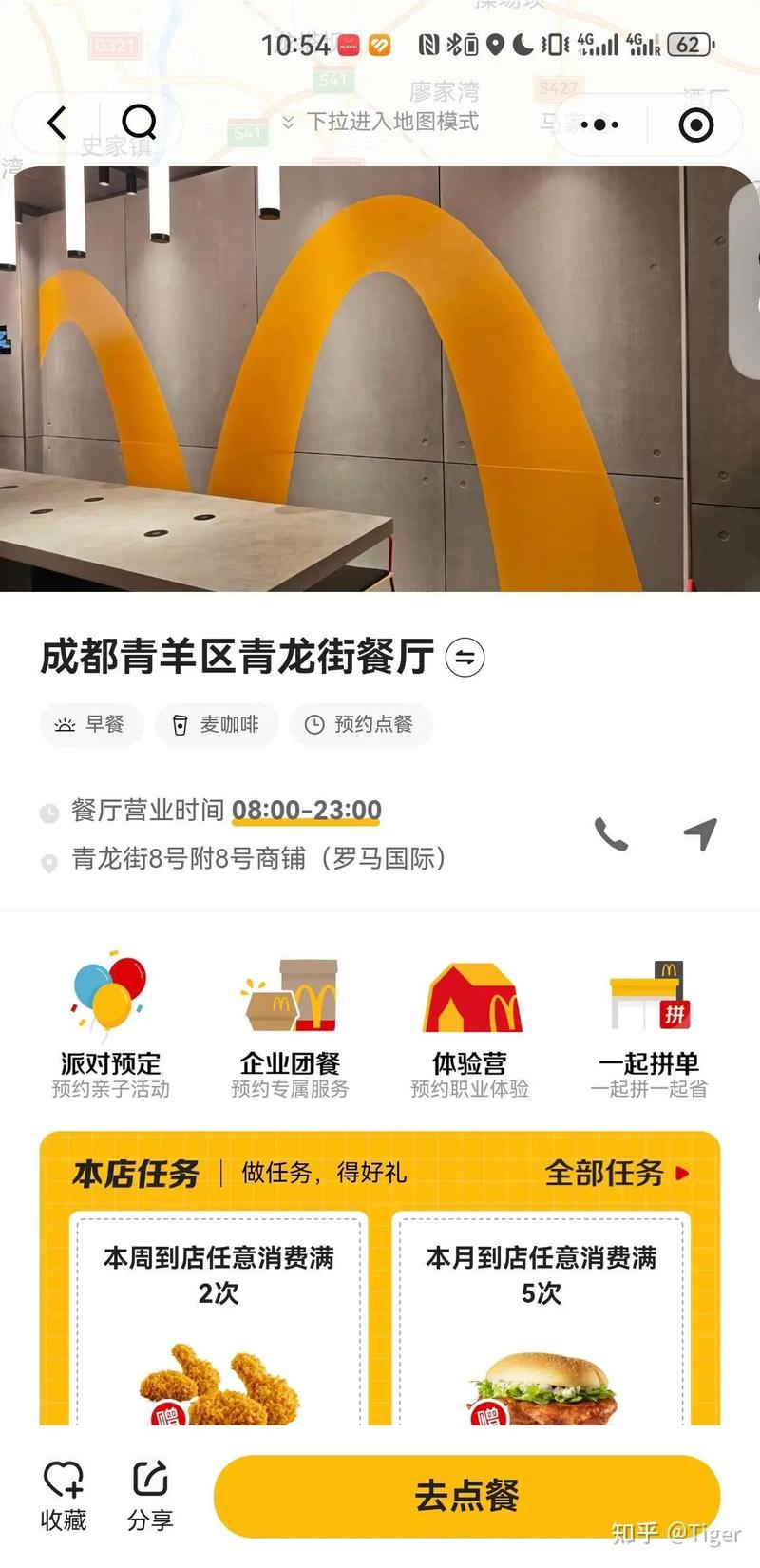Share this restaurant with 分享
The image size is (760, 1568).
click(150, 1496)
